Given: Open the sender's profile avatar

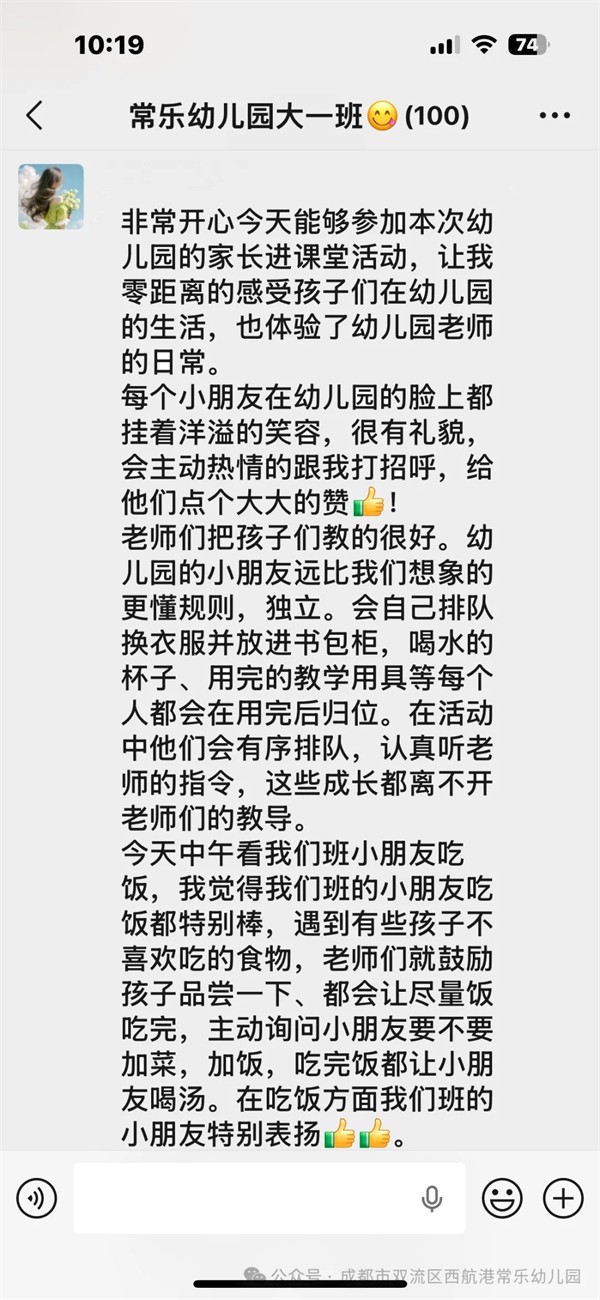Looking at the screenshot, I should pos(51,197).
